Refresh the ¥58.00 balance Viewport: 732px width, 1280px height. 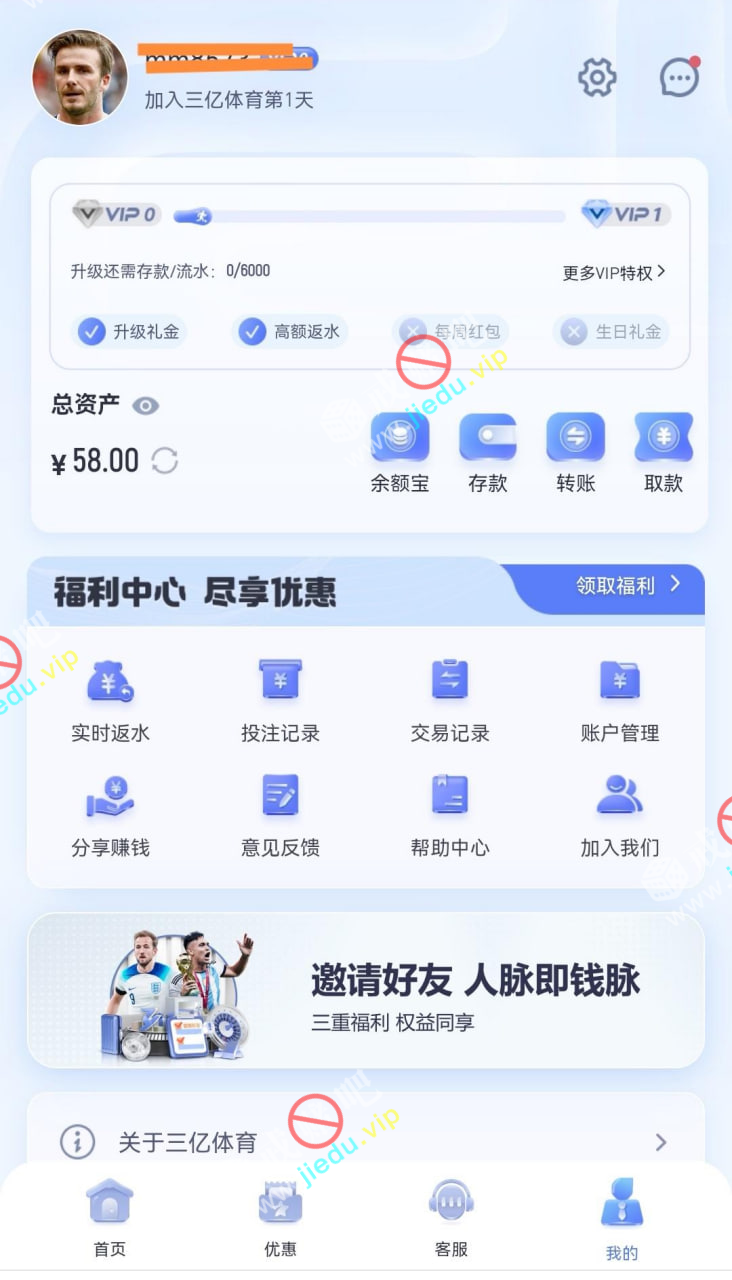coord(164,461)
